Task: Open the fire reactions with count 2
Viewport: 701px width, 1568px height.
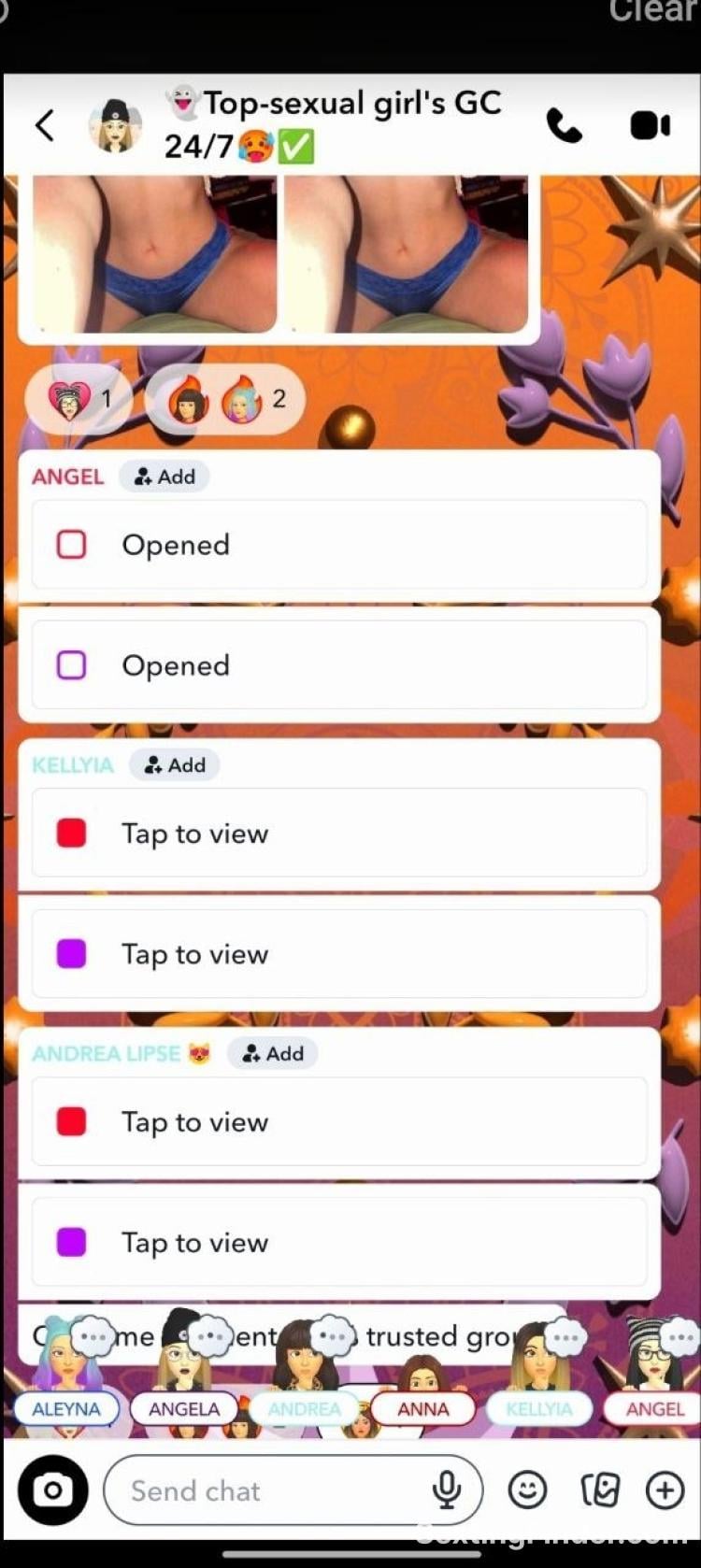Action: [x=225, y=401]
